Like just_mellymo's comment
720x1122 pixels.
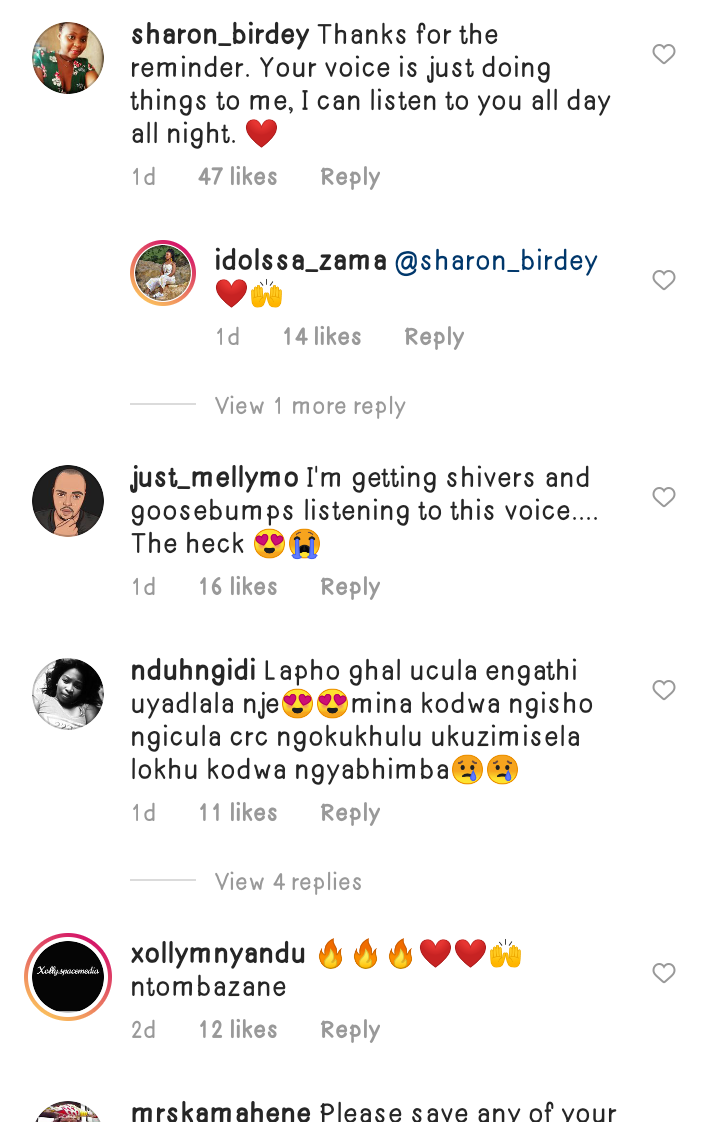(x=664, y=497)
